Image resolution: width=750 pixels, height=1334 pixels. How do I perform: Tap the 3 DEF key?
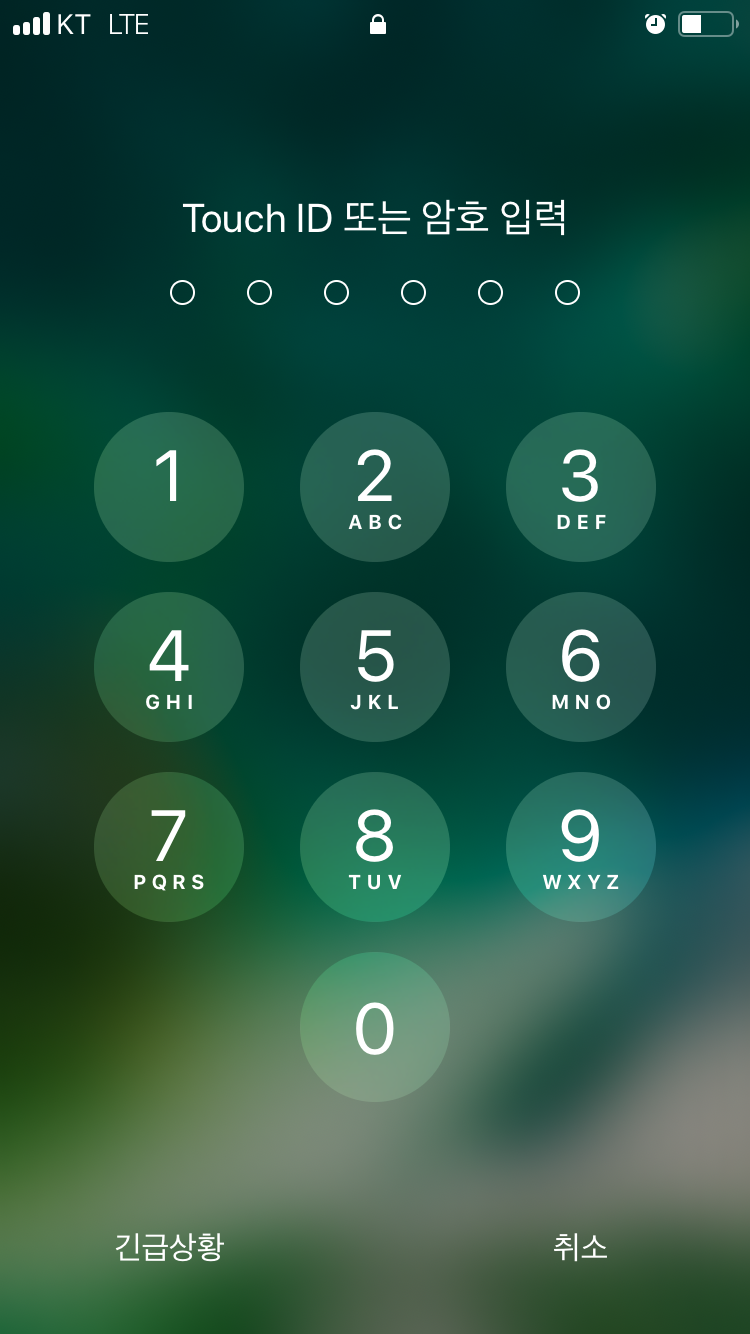(x=581, y=487)
